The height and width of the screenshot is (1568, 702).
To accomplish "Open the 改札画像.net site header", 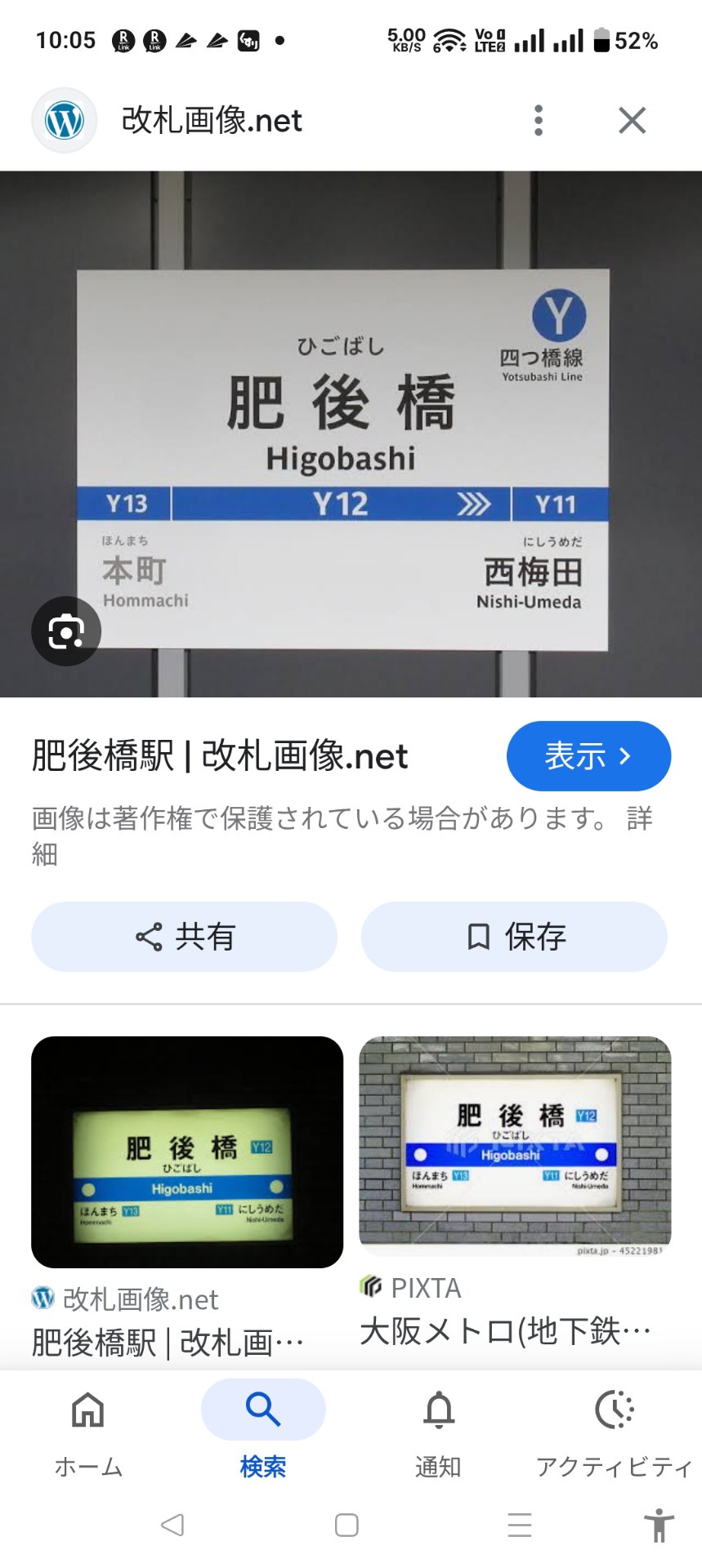I will 212,121.
